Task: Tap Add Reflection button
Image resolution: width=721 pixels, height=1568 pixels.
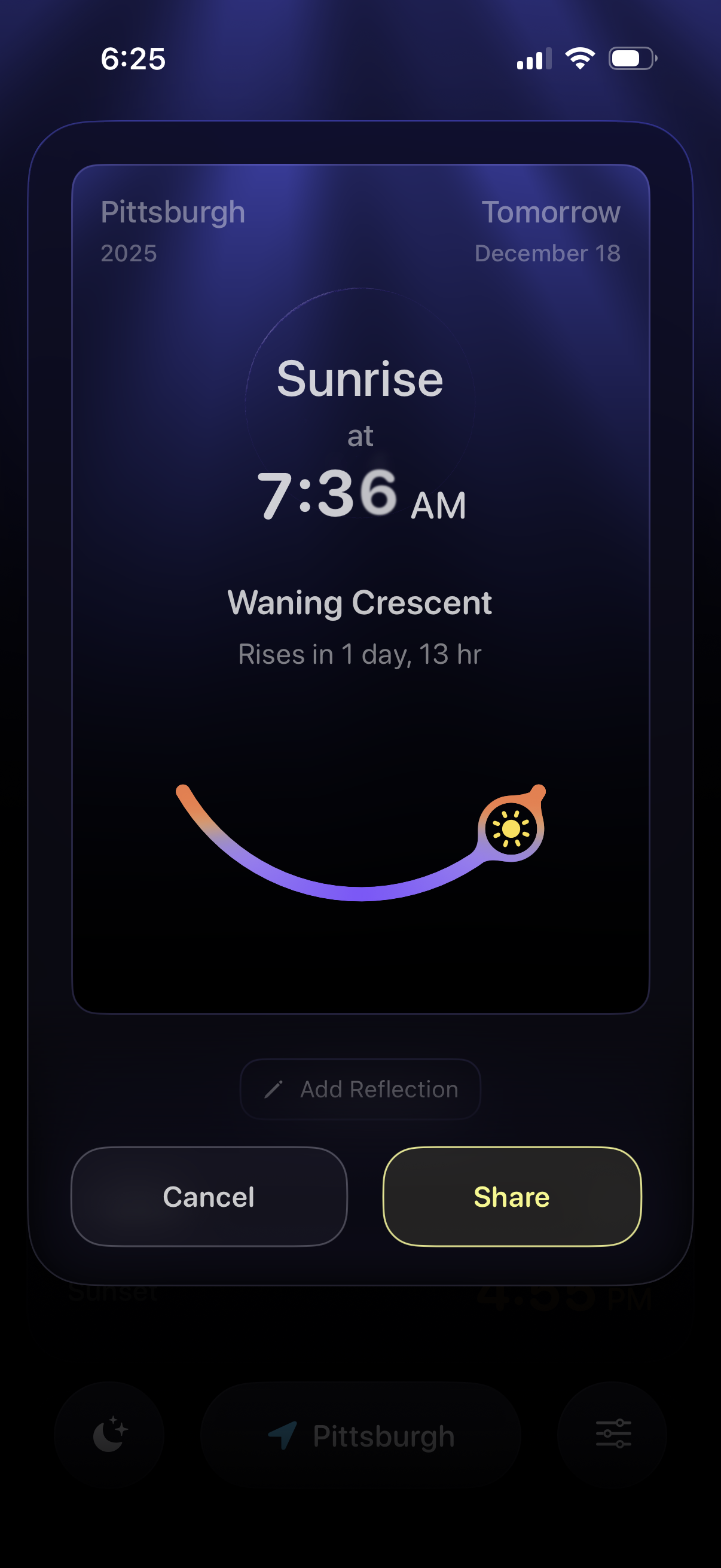Action: click(x=360, y=1089)
